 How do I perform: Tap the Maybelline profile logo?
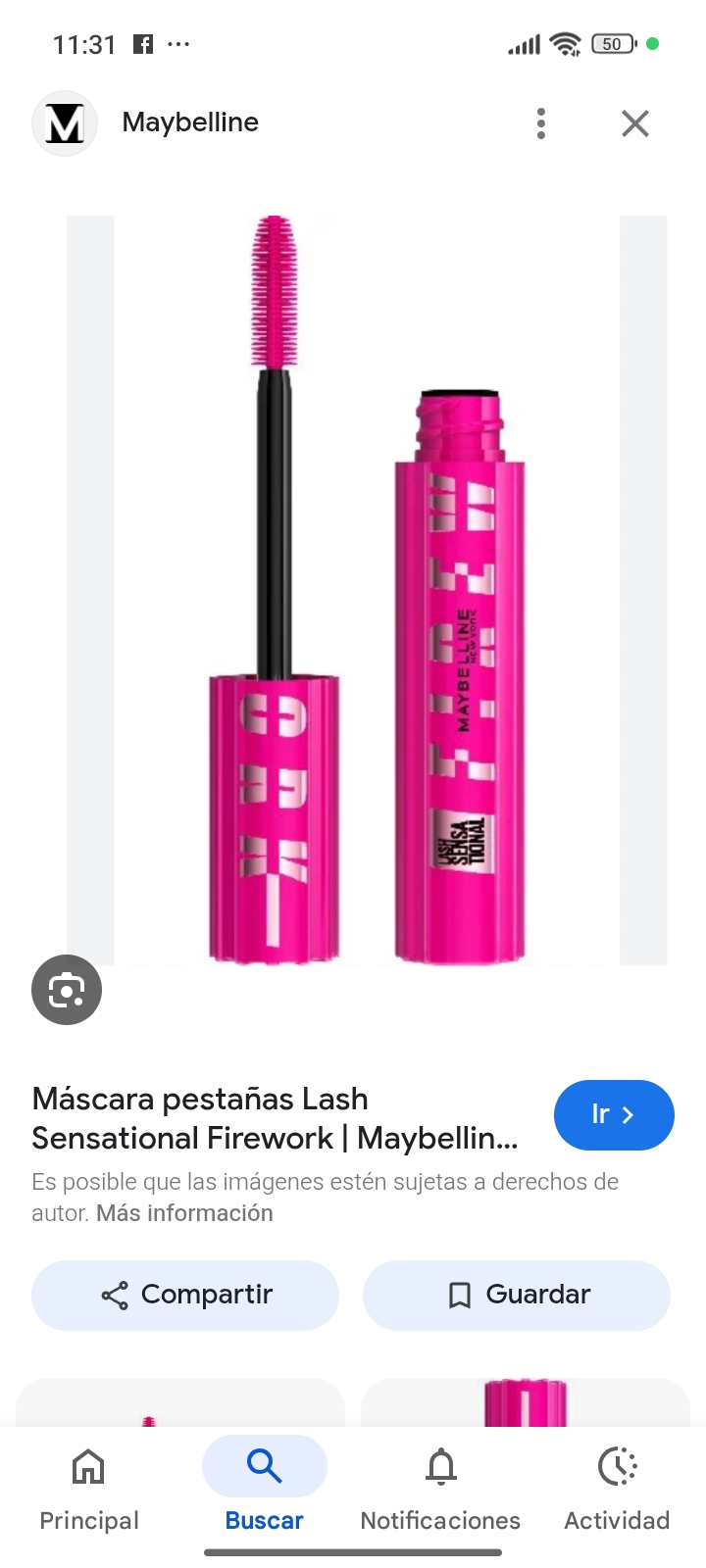tap(65, 123)
